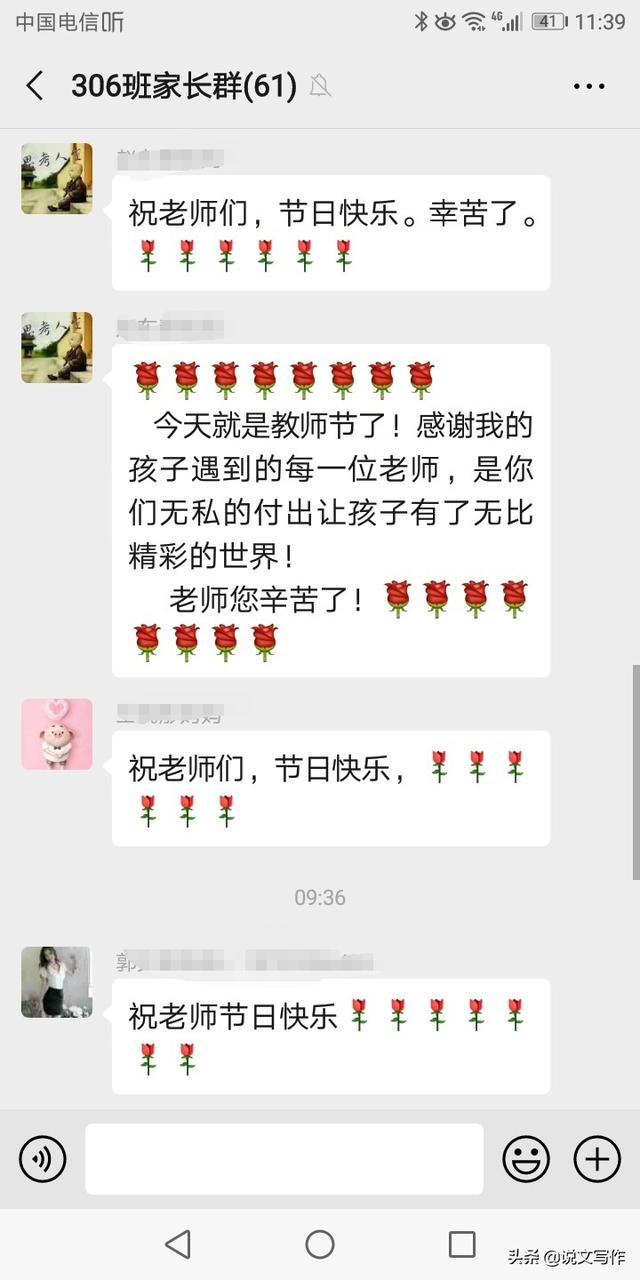Open the plus attachment menu
Image resolution: width=640 pixels, height=1280 pixels.
pyautogui.click(x=597, y=1160)
